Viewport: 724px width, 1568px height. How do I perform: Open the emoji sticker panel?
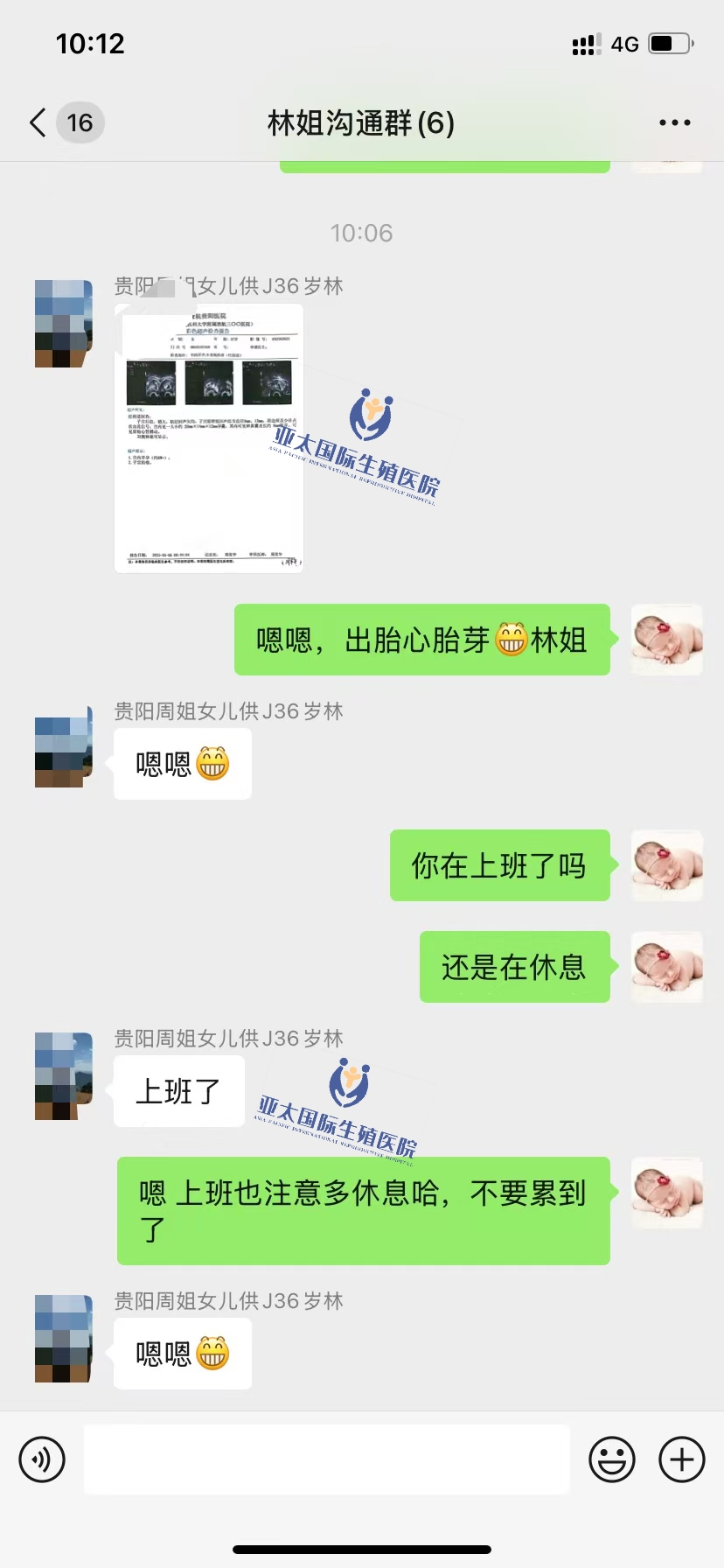click(x=611, y=1459)
